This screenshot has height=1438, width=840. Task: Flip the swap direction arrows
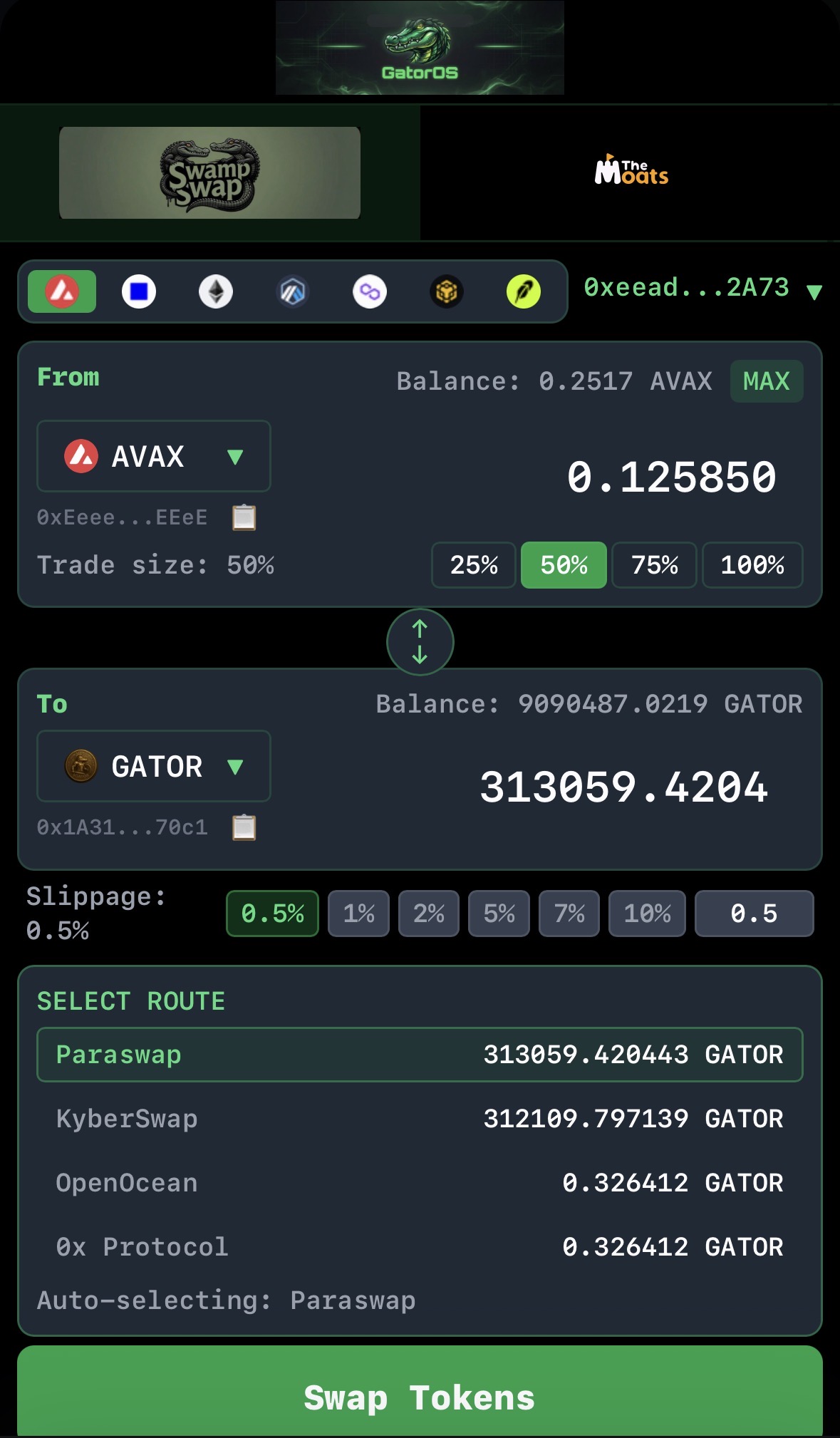420,641
